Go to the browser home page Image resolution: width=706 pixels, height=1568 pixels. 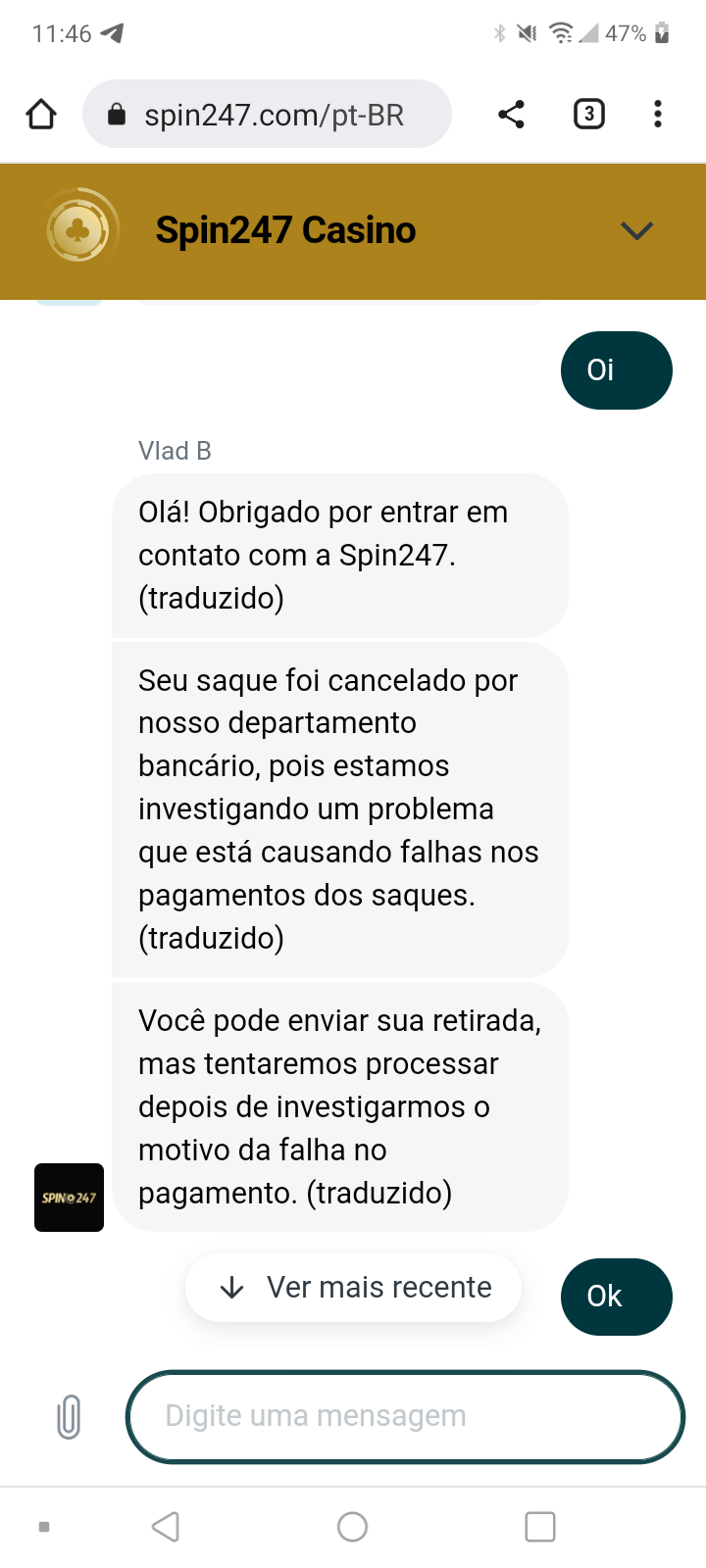[41, 115]
